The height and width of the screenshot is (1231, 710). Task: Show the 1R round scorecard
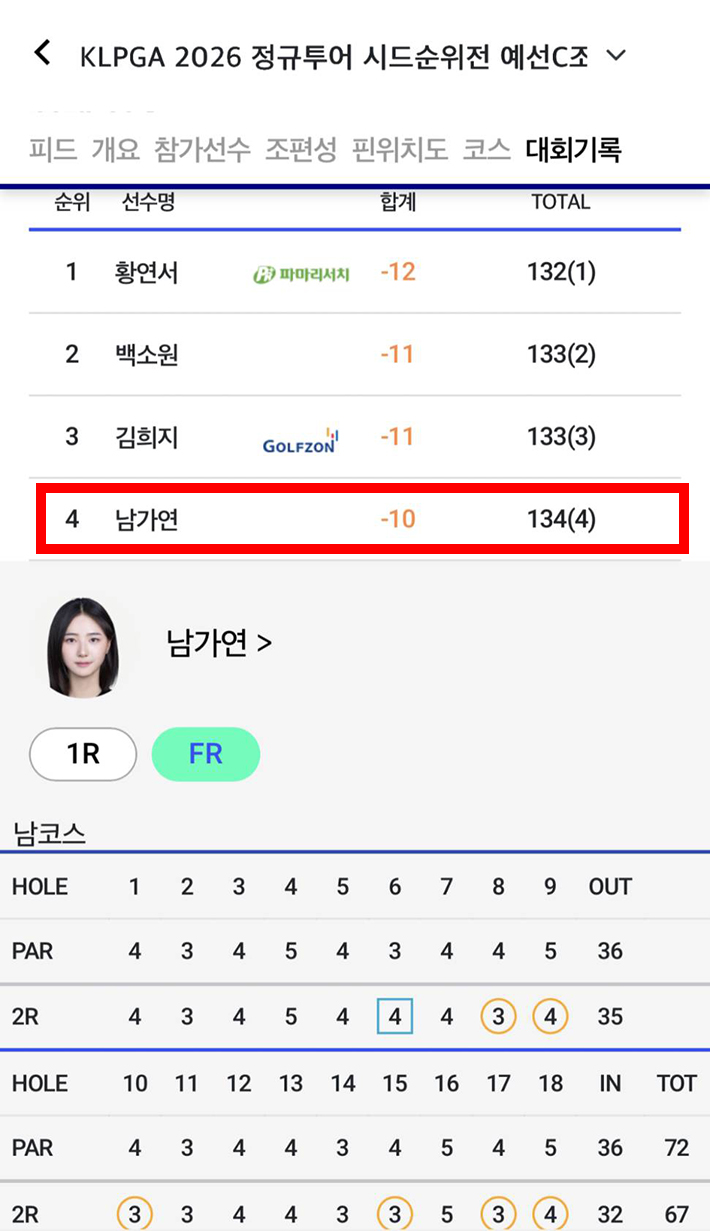tap(83, 754)
